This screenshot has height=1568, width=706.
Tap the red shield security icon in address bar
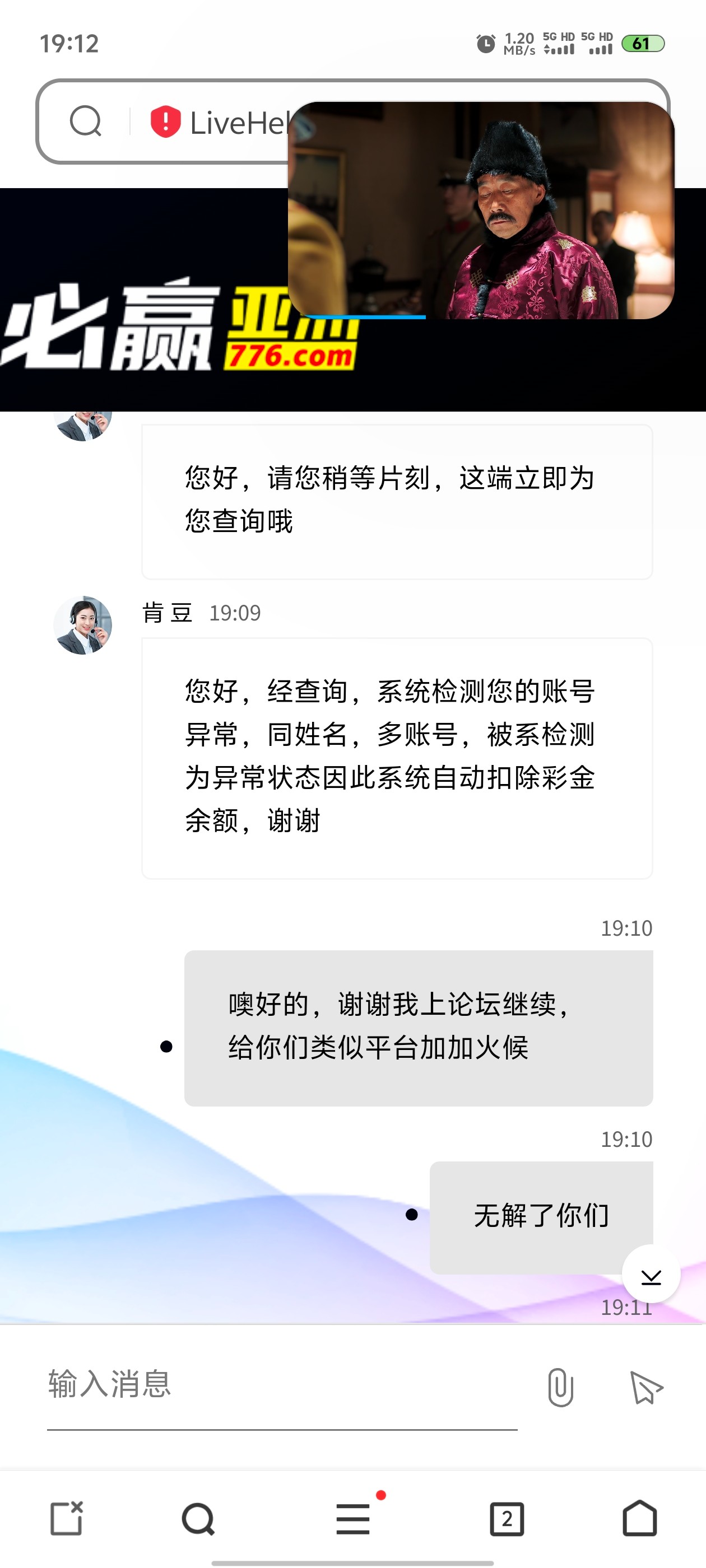tap(165, 122)
